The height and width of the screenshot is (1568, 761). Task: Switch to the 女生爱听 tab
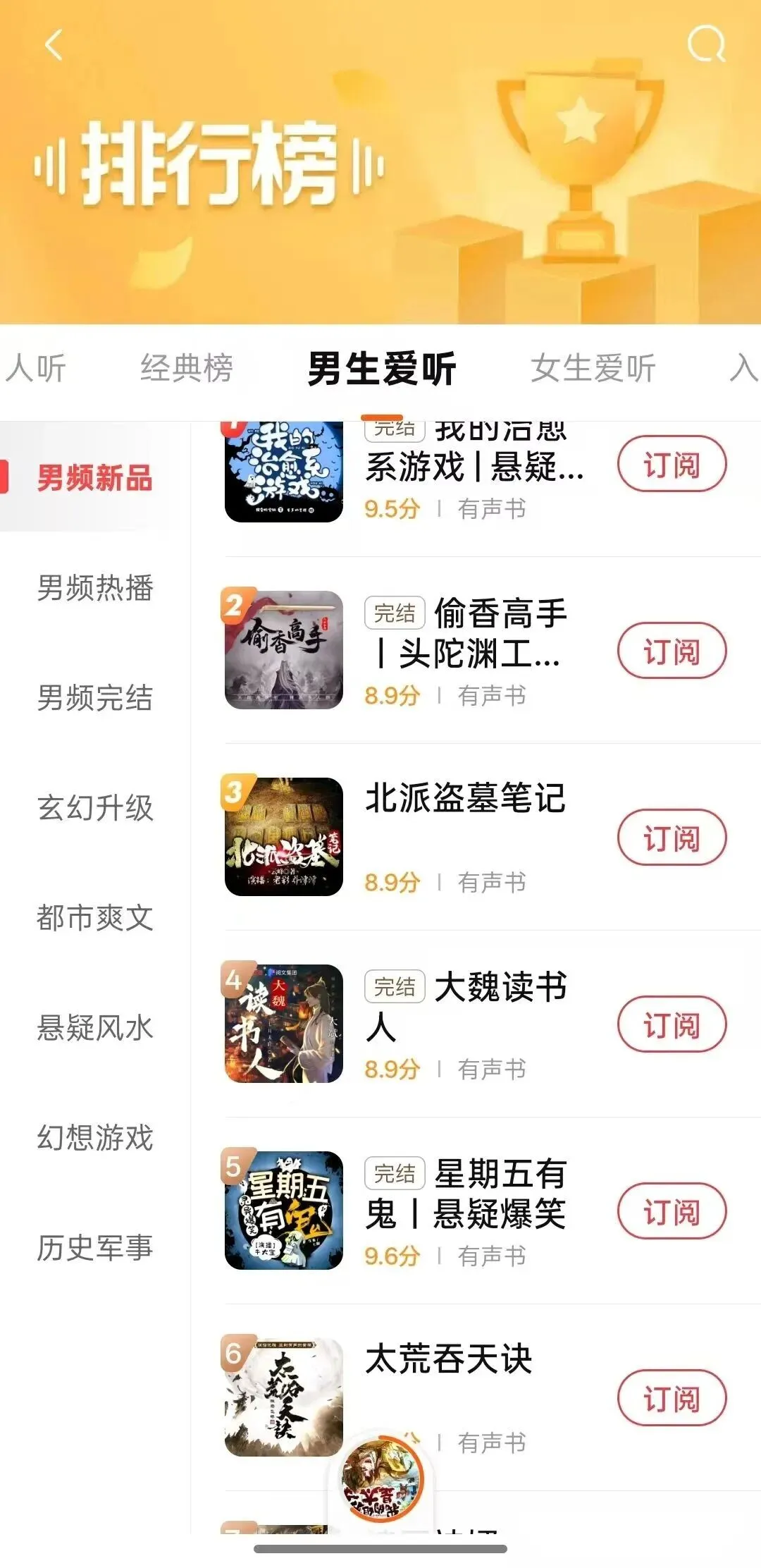[x=593, y=368]
